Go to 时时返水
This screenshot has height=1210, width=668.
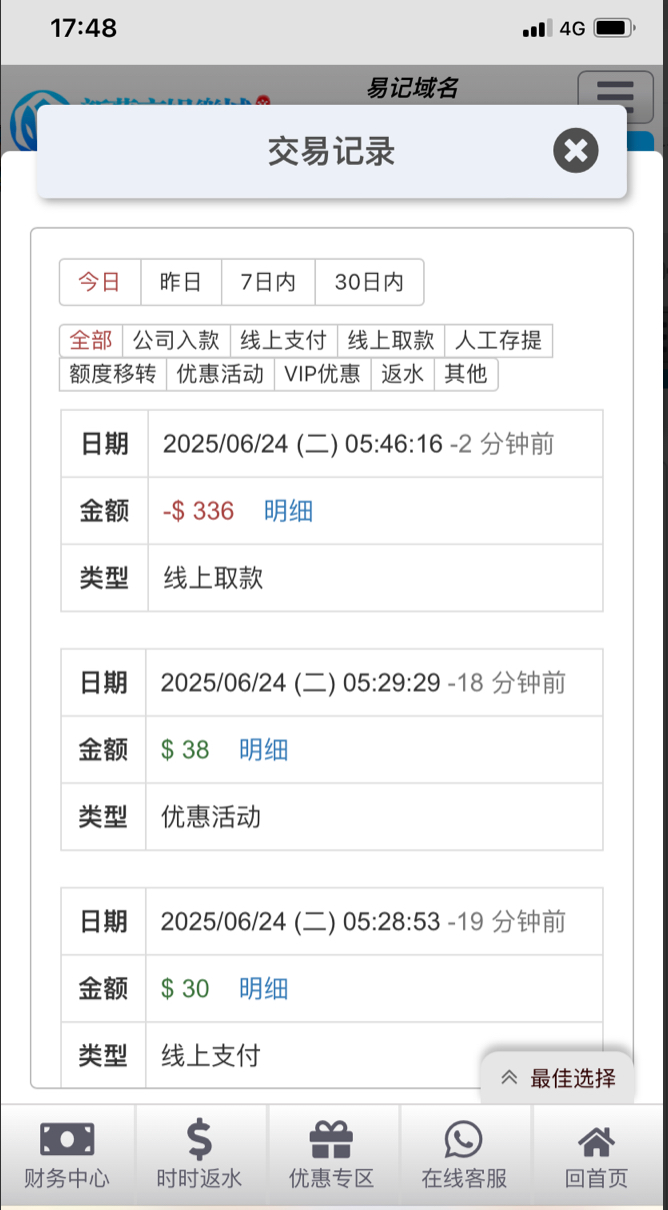click(200, 1156)
